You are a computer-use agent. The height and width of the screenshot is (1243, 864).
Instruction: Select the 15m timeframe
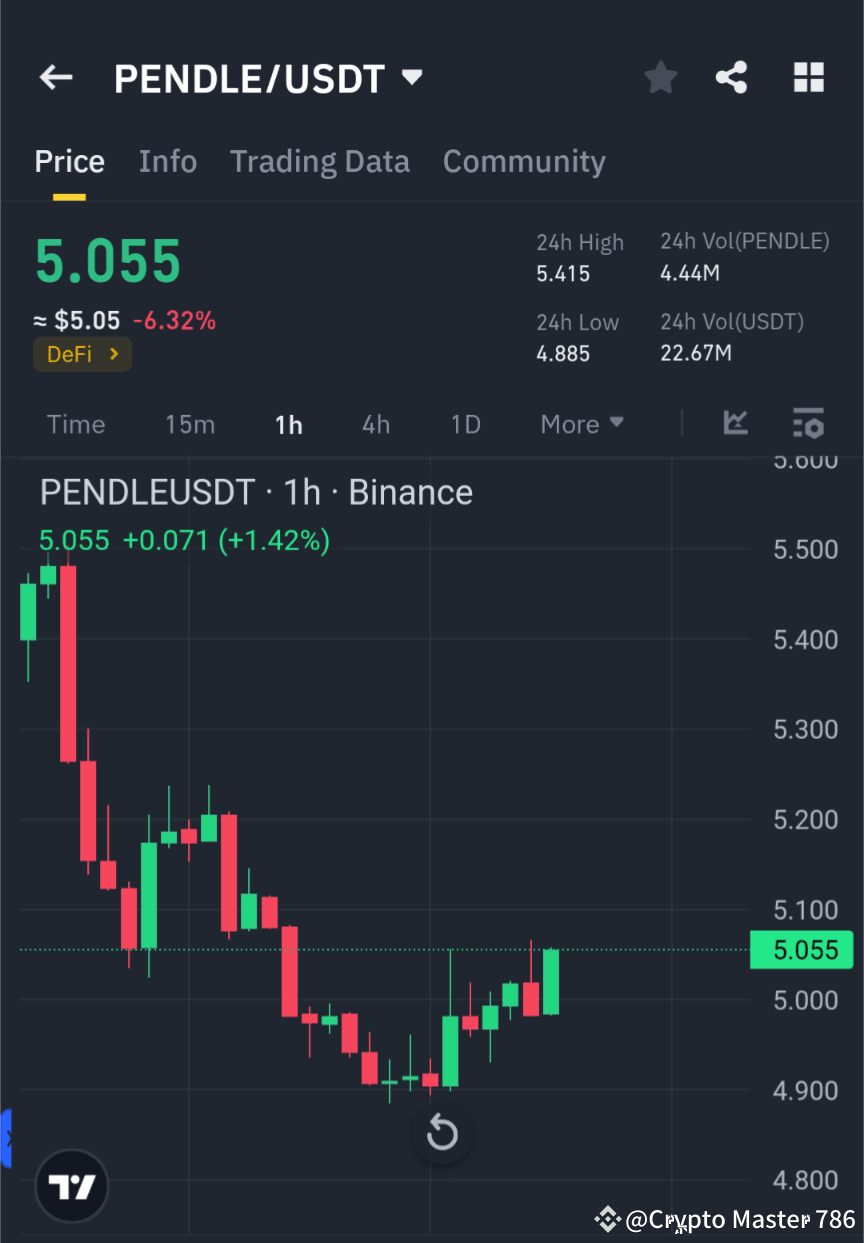[190, 424]
